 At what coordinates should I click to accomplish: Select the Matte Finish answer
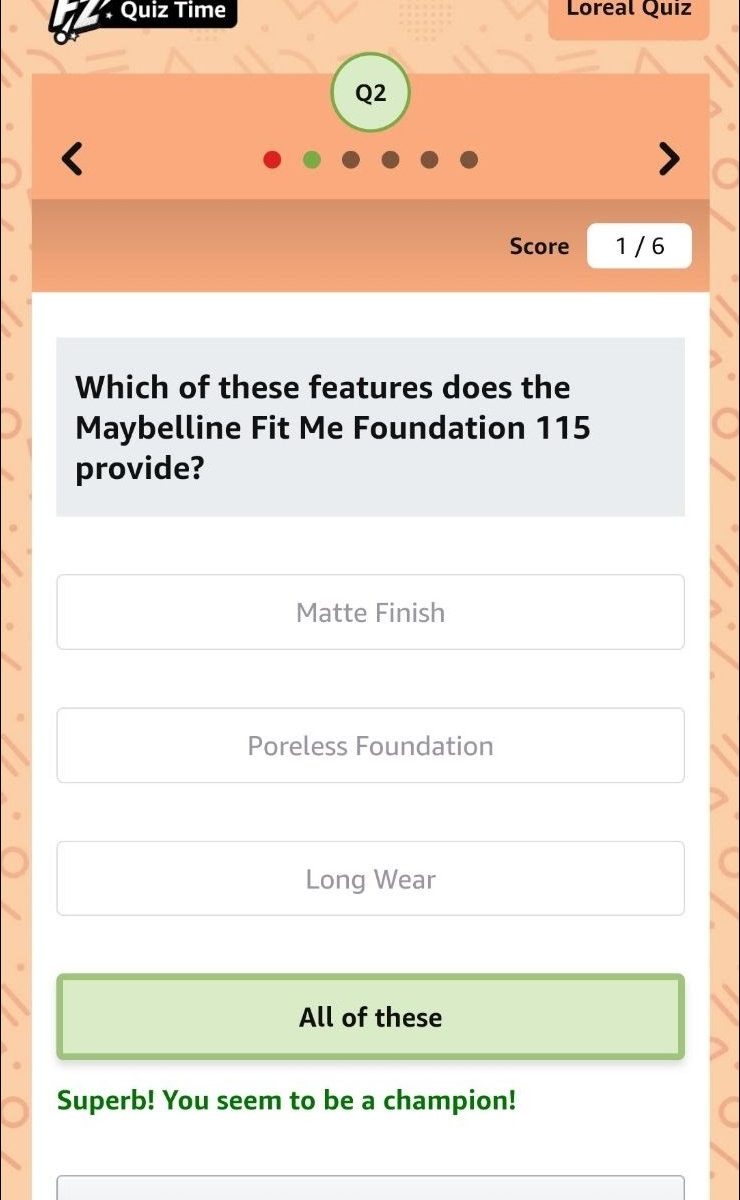click(370, 612)
